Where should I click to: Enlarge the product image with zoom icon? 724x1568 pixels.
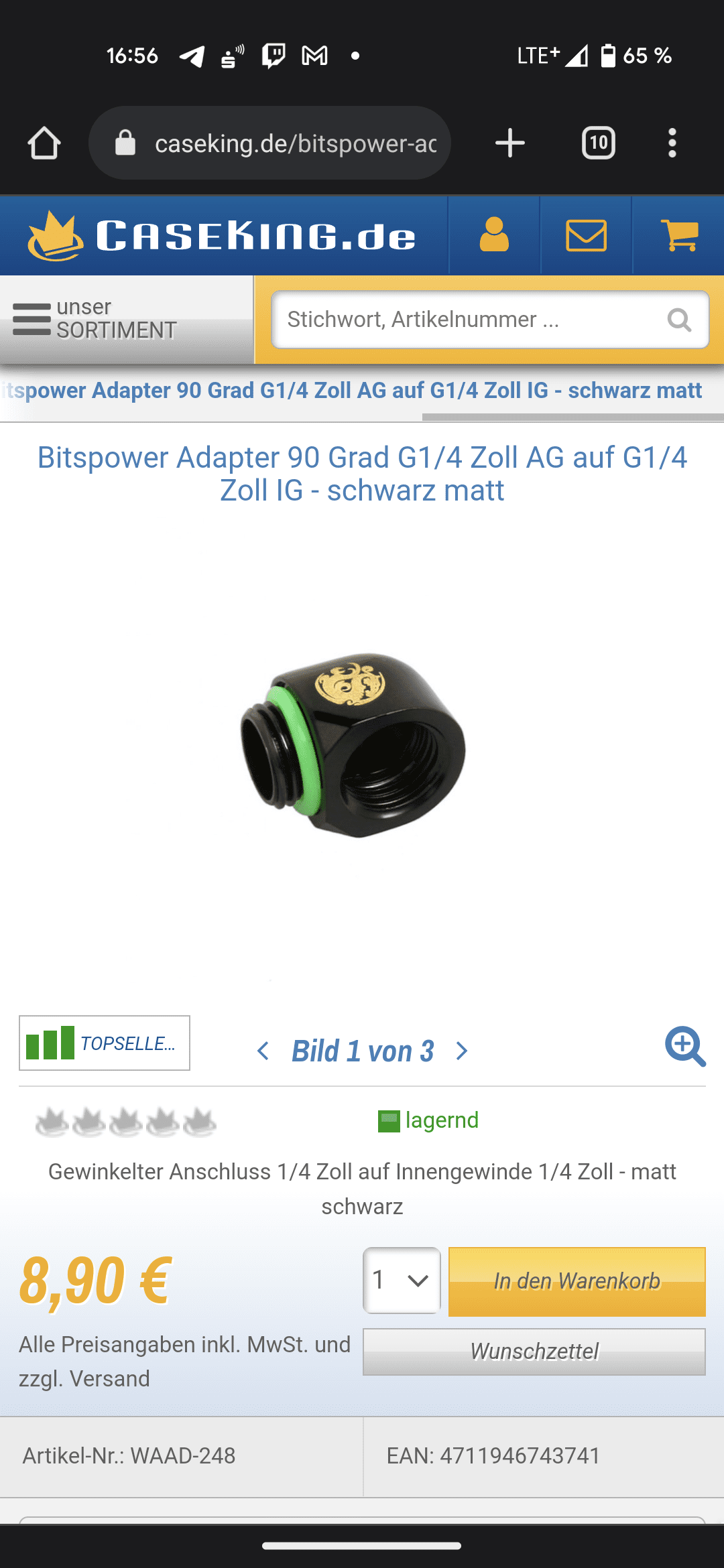click(x=685, y=1046)
